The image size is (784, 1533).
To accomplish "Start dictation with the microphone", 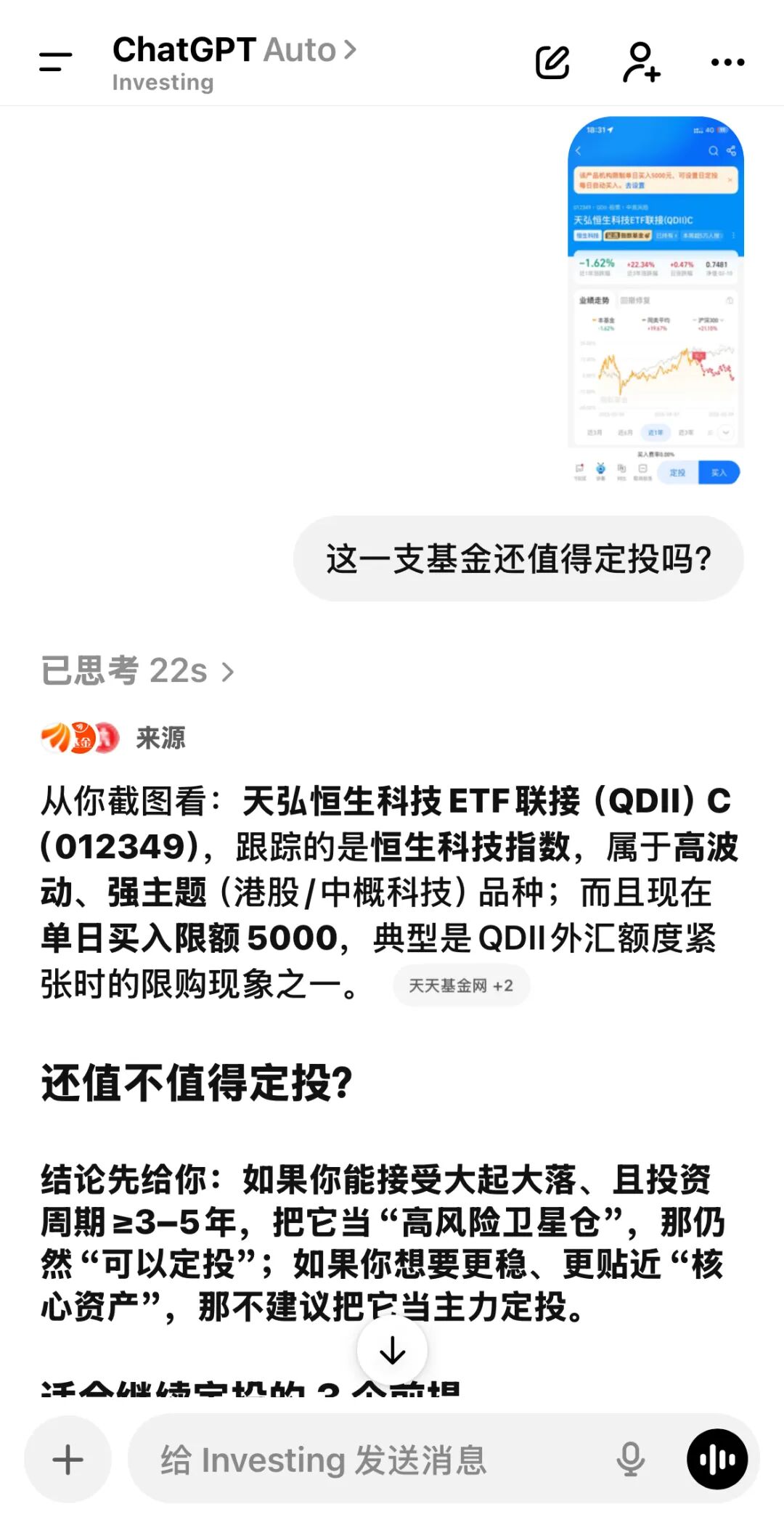I will 630,1460.
